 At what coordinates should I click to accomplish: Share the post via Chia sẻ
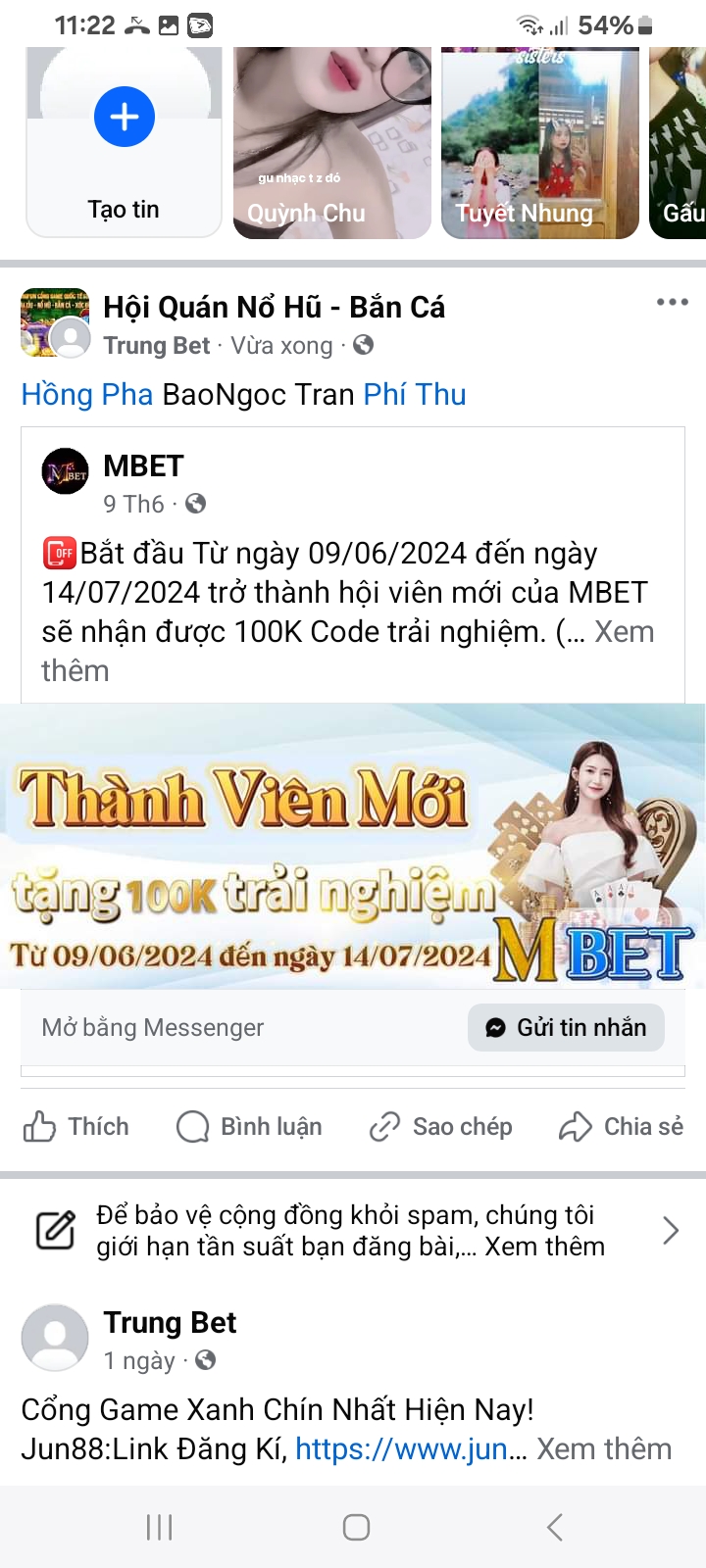pyautogui.click(x=621, y=1126)
